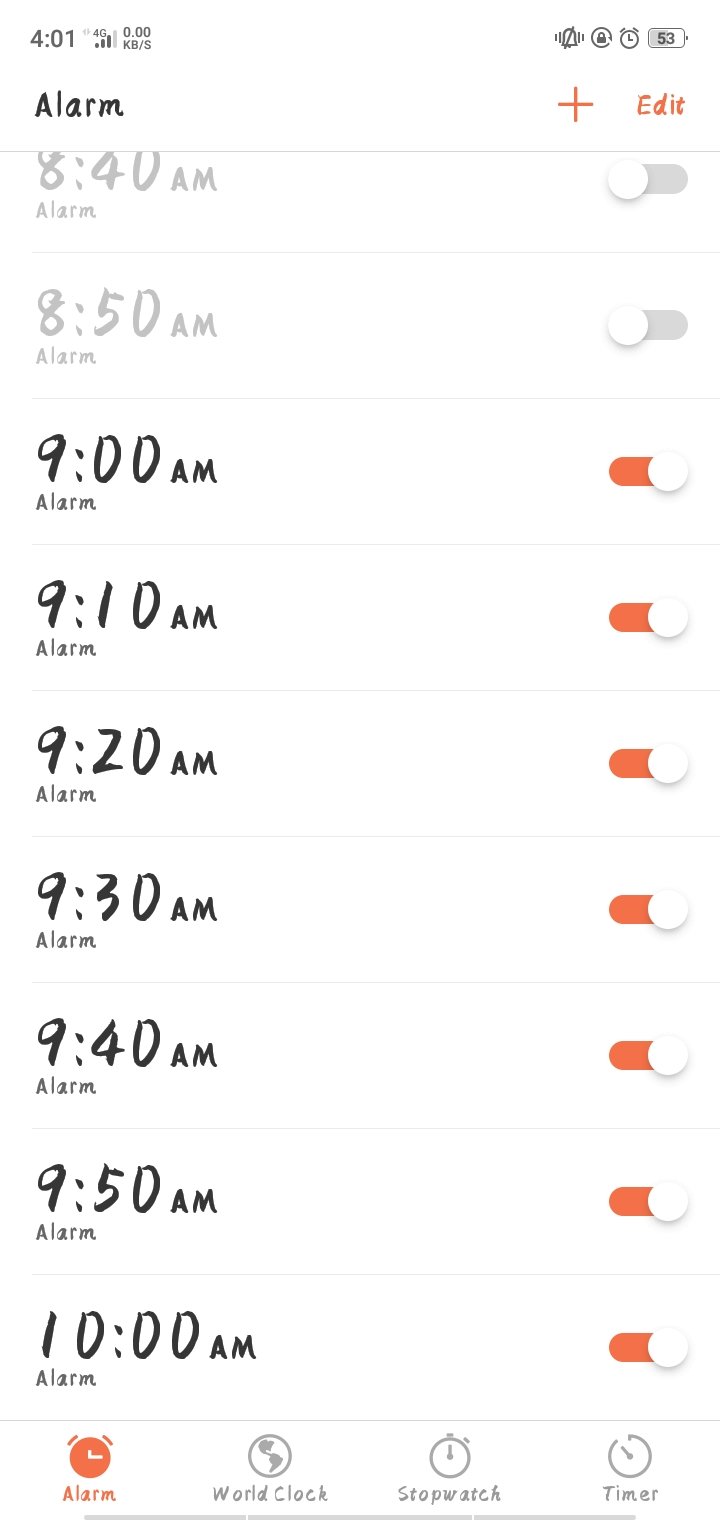Open the 8:50 AM alarm entry
The image size is (720, 1520).
(x=360, y=326)
